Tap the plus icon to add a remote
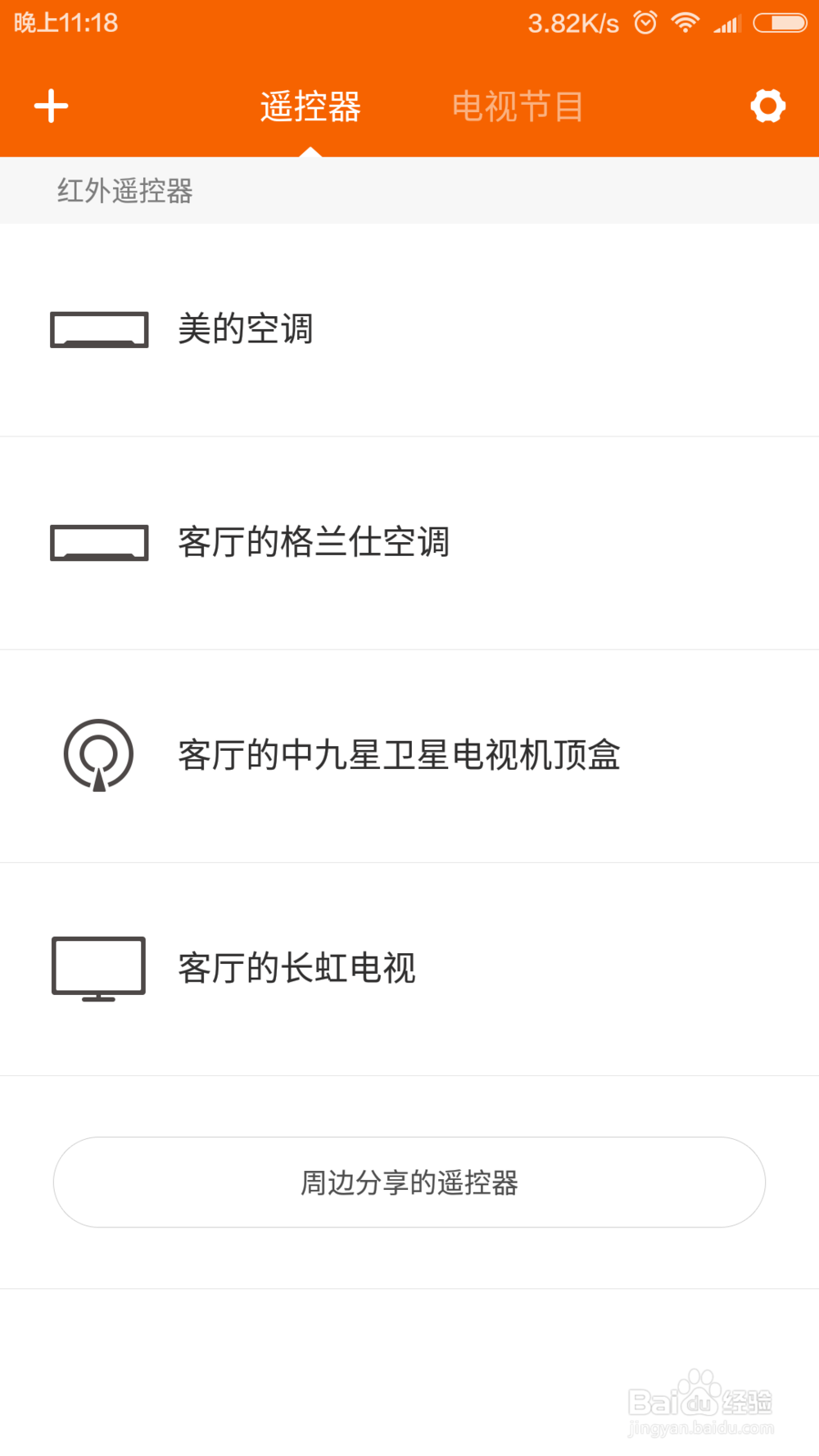Image resolution: width=819 pixels, height=1456 pixels. (x=51, y=106)
